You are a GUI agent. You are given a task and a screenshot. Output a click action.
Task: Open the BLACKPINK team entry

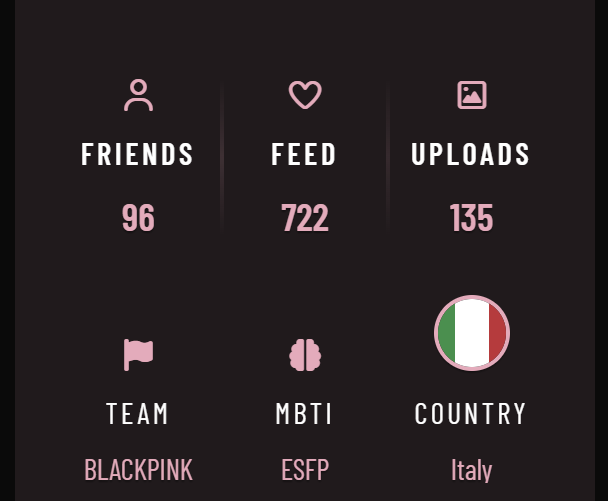click(x=138, y=468)
